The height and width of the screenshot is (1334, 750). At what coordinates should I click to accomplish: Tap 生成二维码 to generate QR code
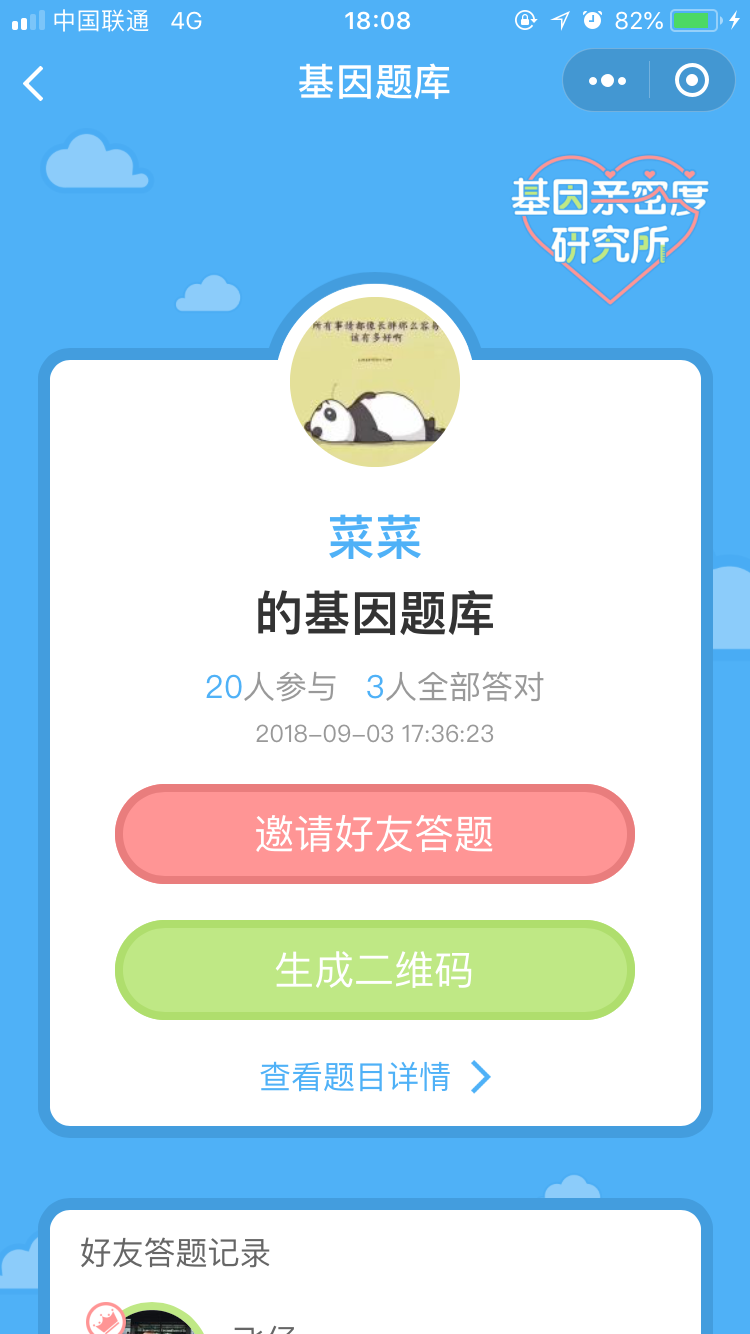tap(375, 970)
